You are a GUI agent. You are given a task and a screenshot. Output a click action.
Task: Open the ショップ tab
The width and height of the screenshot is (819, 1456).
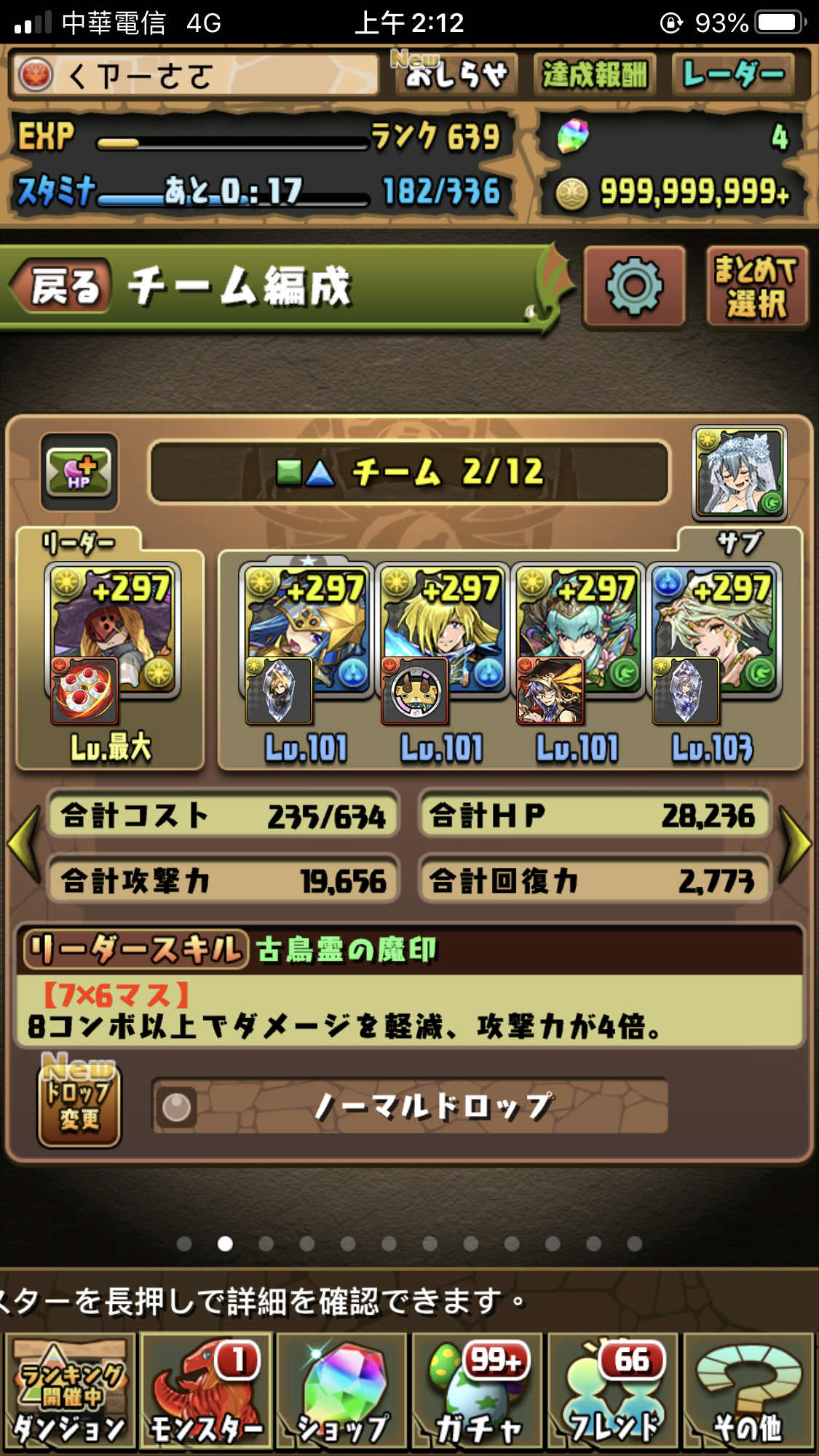[341, 1391]
